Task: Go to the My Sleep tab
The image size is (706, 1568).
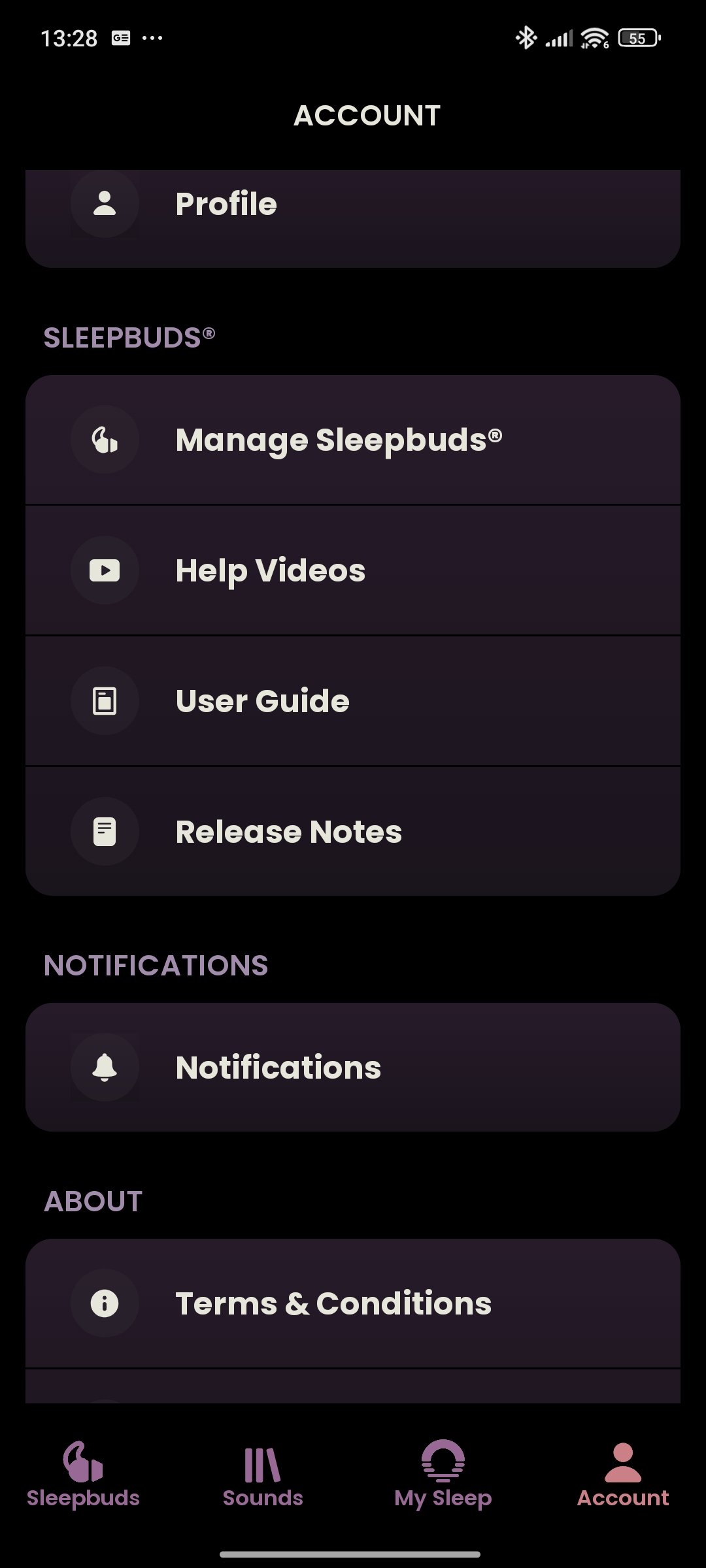Action: click(443, 1475)
